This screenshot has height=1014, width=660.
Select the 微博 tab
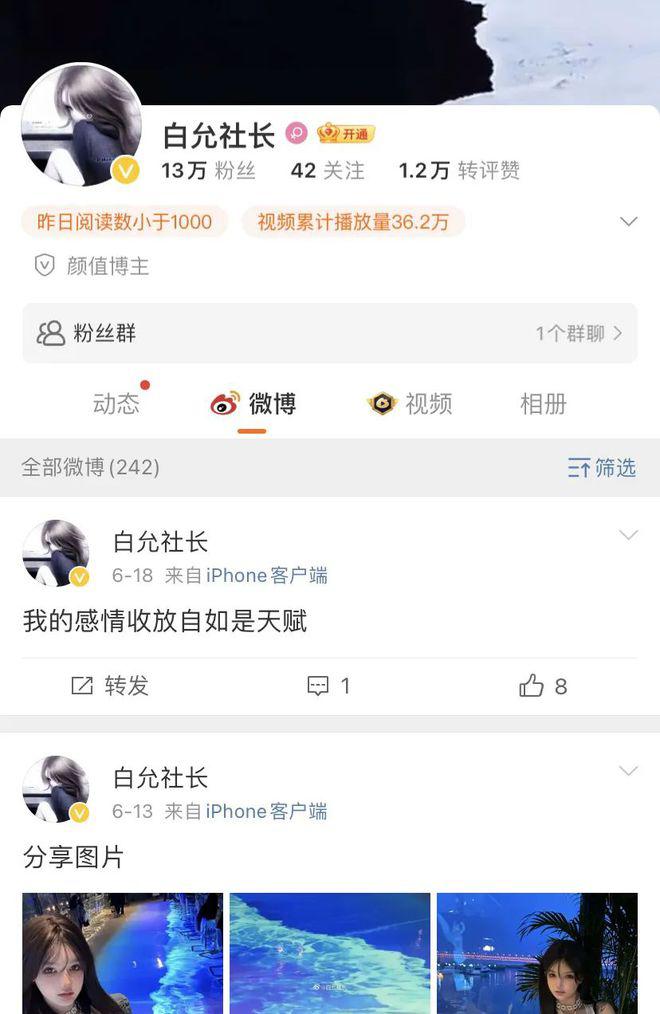(x=253, y=404)
